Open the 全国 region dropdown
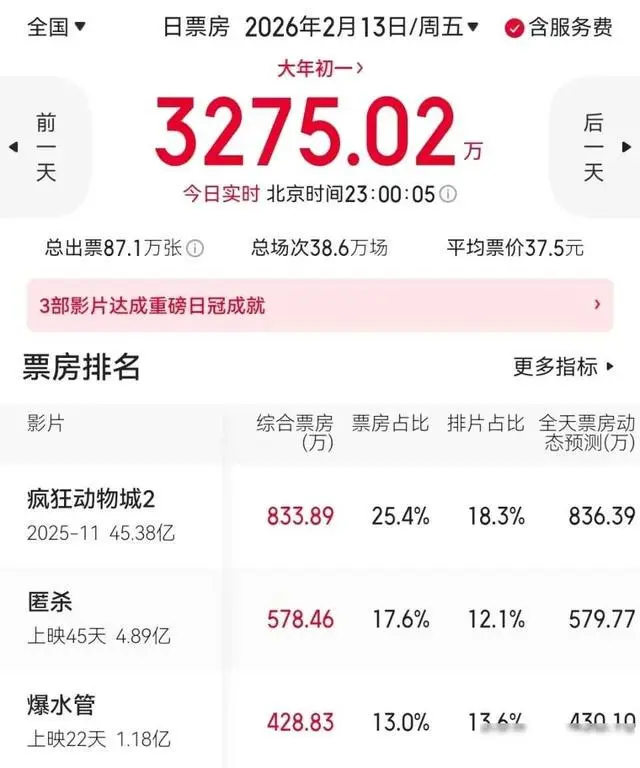Screen dimensions: 640x768 coord(55,27)
